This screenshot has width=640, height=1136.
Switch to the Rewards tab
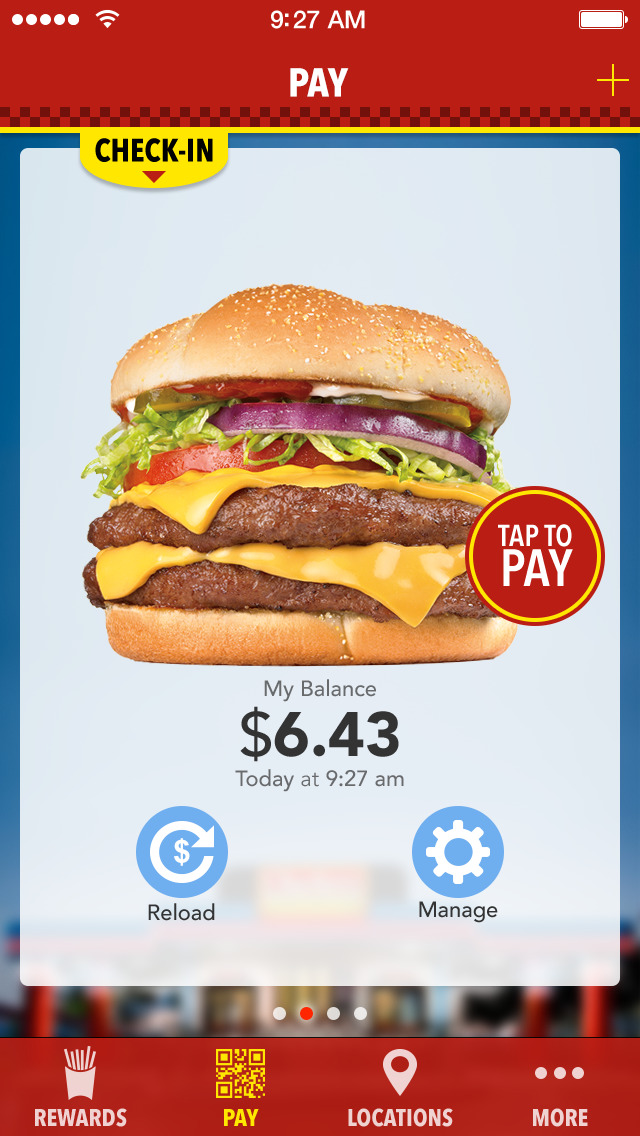point(80,1088)
